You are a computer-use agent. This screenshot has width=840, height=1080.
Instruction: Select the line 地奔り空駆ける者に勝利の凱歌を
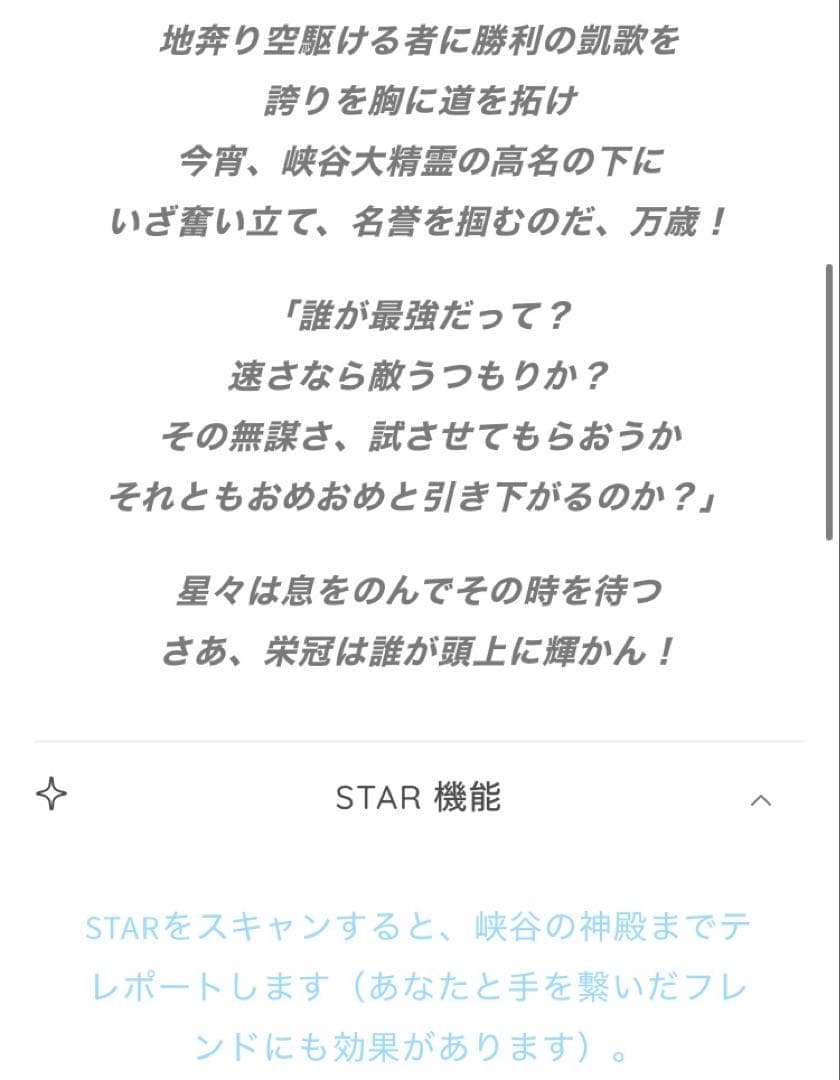[x=419, y=42]
